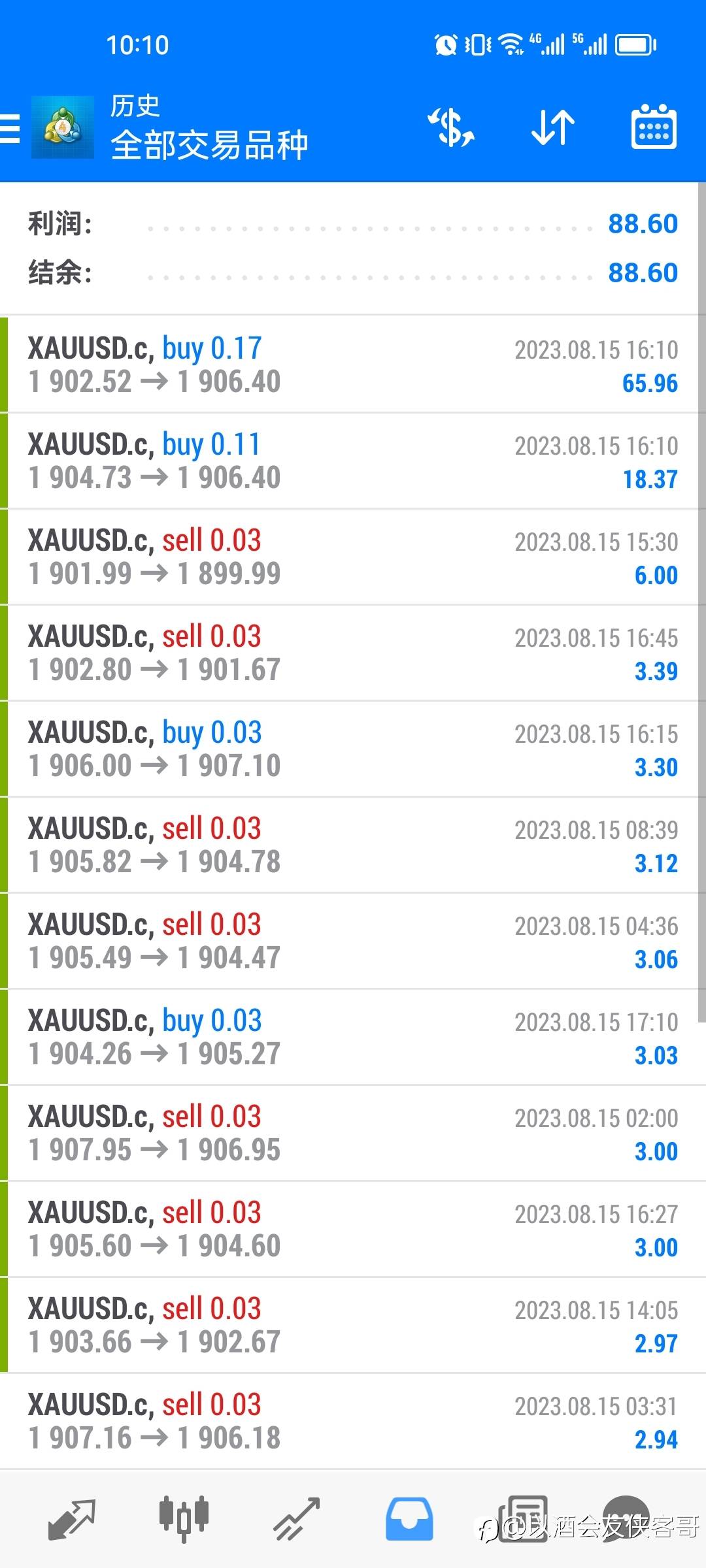This screenshot has width=706, height=1568.
Task: Open the sell trade closed at 02:00
Action: pos(353,1133)
